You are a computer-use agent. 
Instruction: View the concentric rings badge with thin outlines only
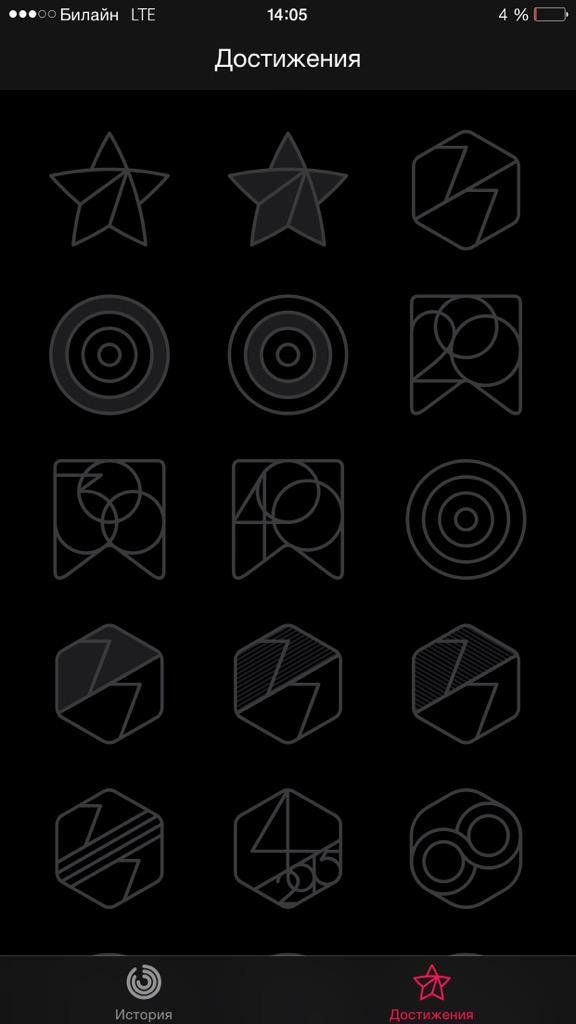466,519
